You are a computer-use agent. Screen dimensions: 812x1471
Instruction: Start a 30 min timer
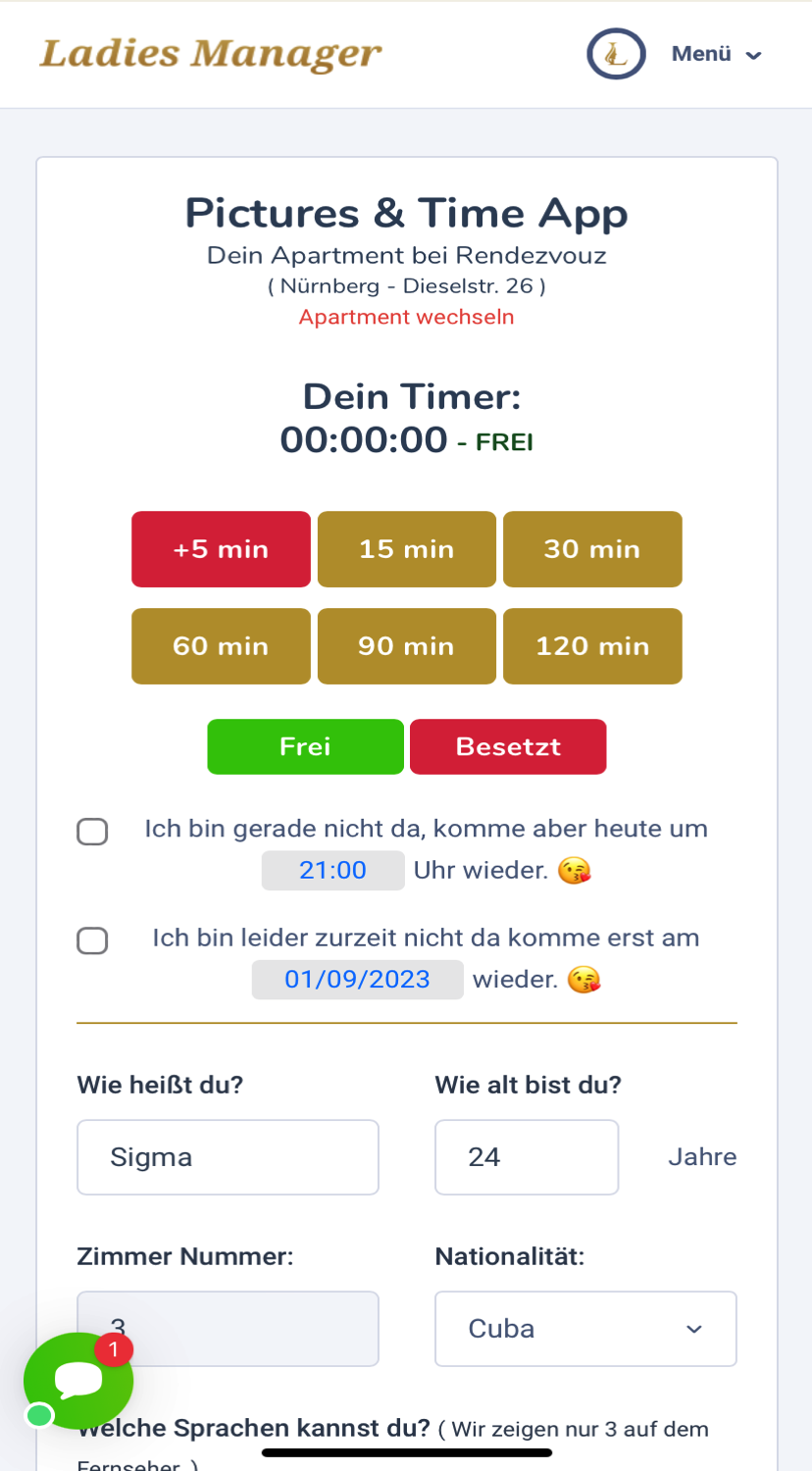click(592, 549)
